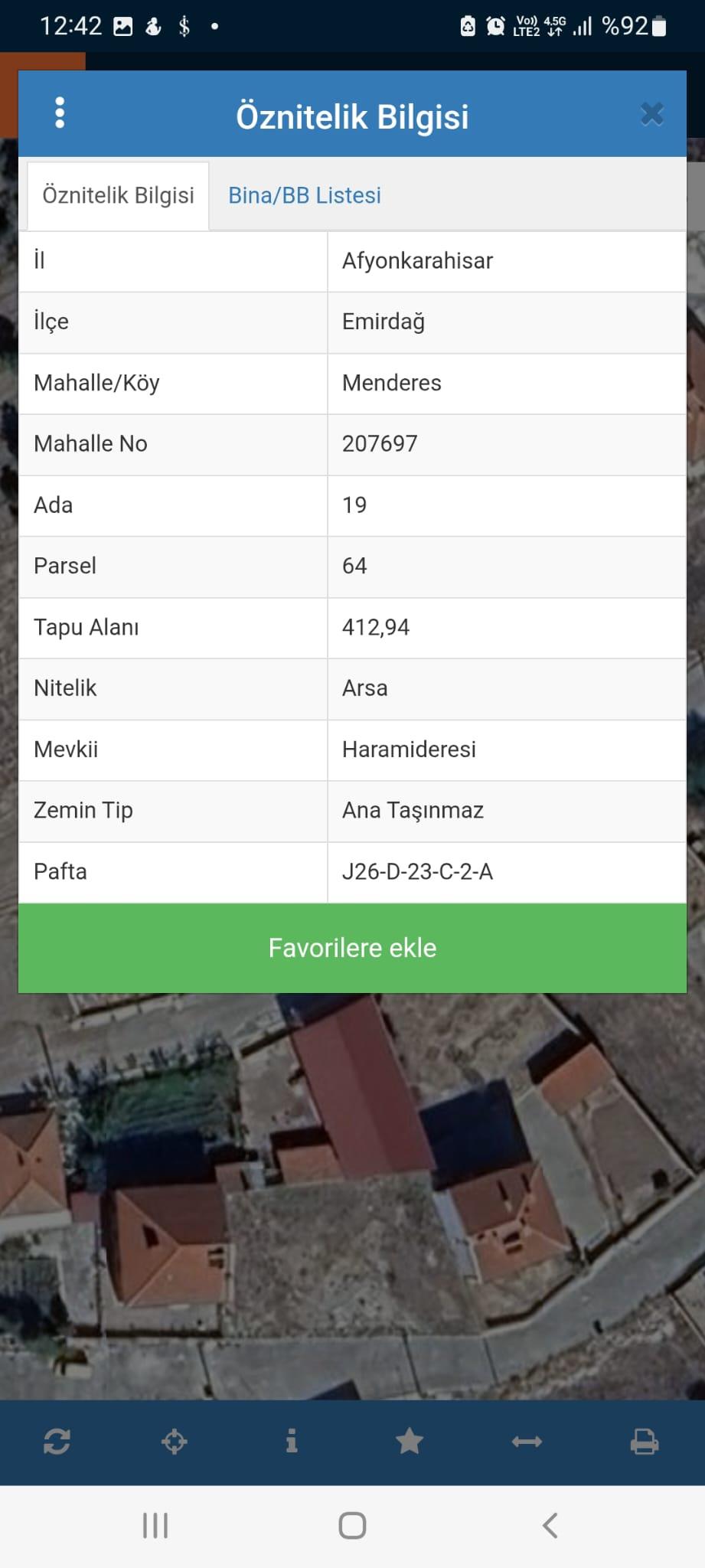Tap the refresh icon in the bottom toolbar
The width and height of the screenshot is (705, 1568).
(57, 1442)
